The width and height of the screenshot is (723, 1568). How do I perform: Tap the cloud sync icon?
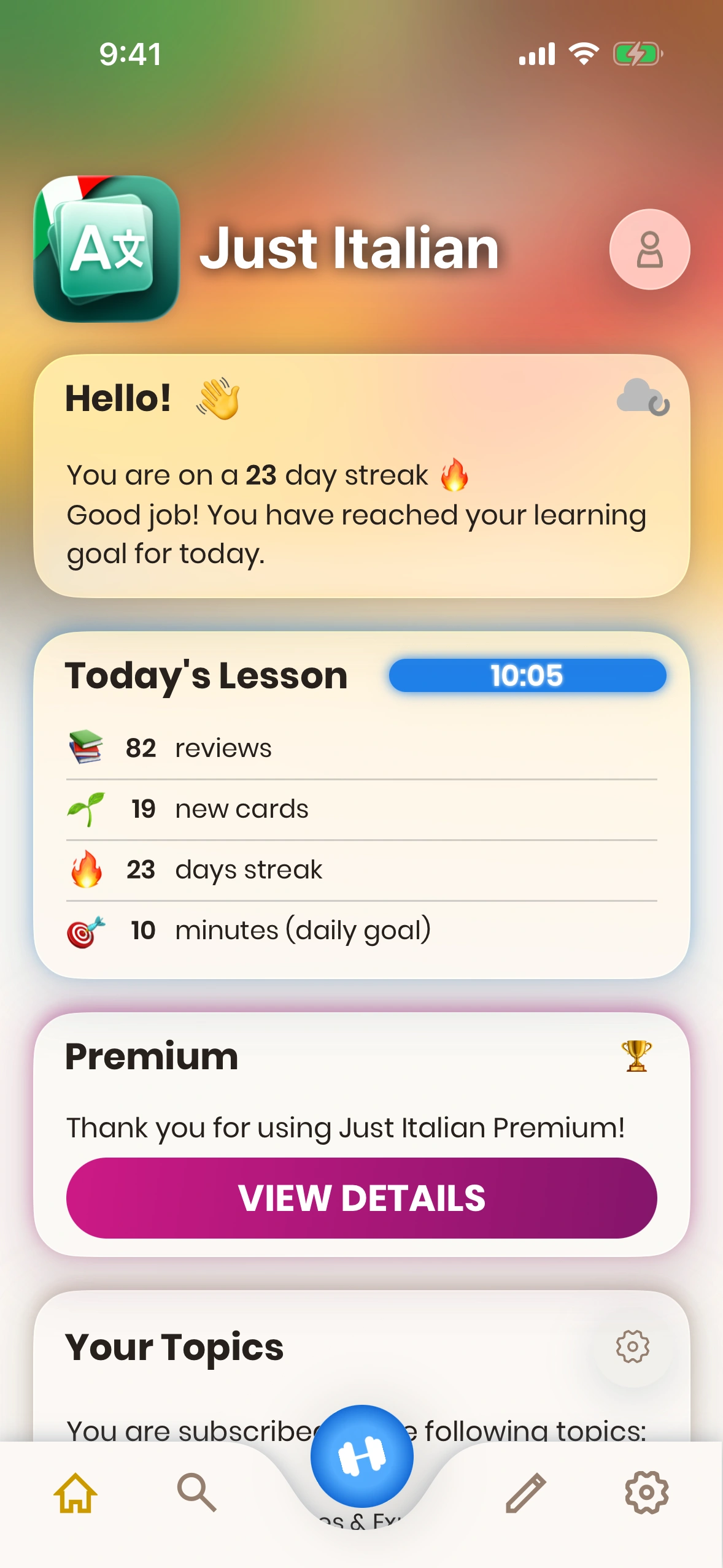click(642, 398)
